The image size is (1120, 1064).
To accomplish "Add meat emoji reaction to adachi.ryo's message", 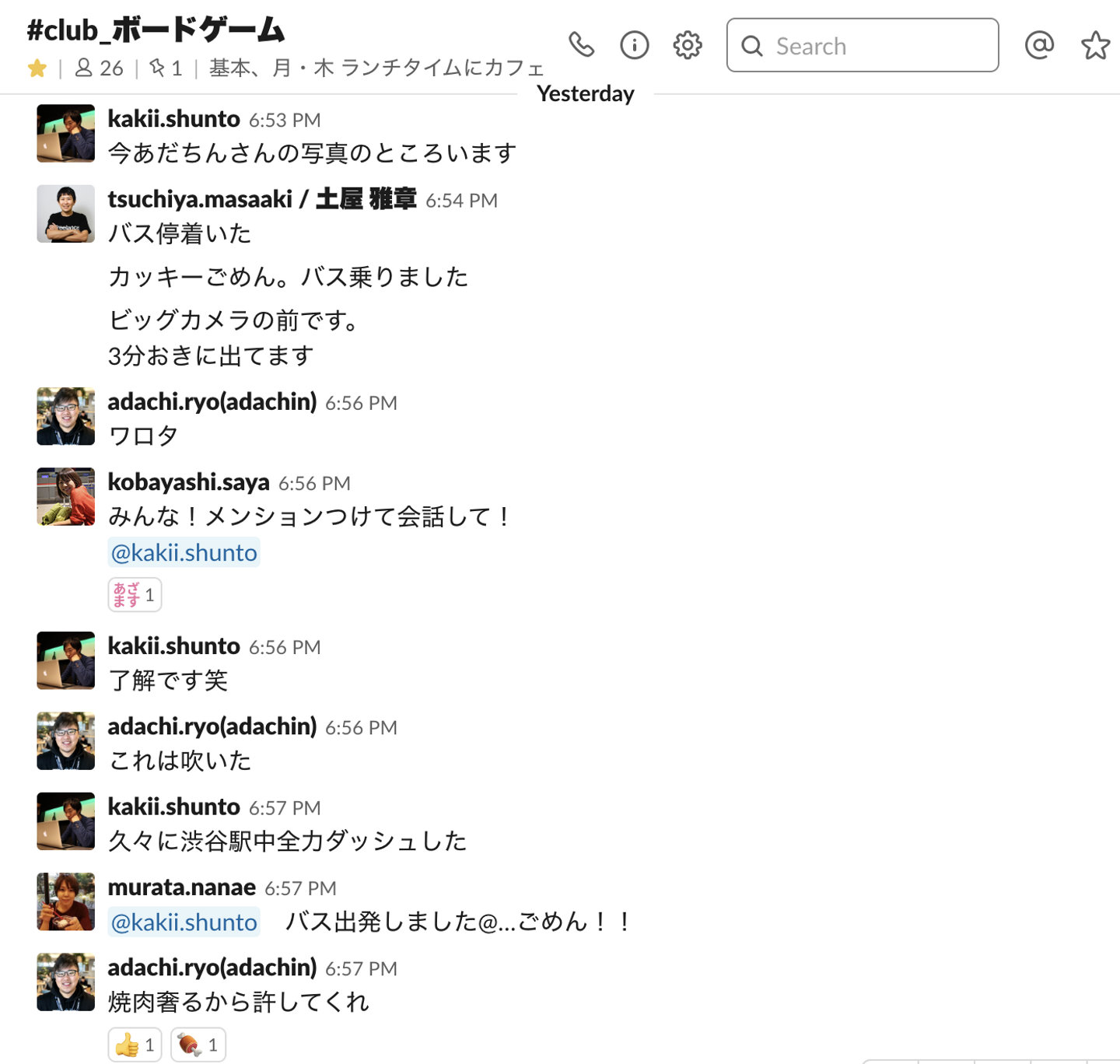I will point(198,1045).
